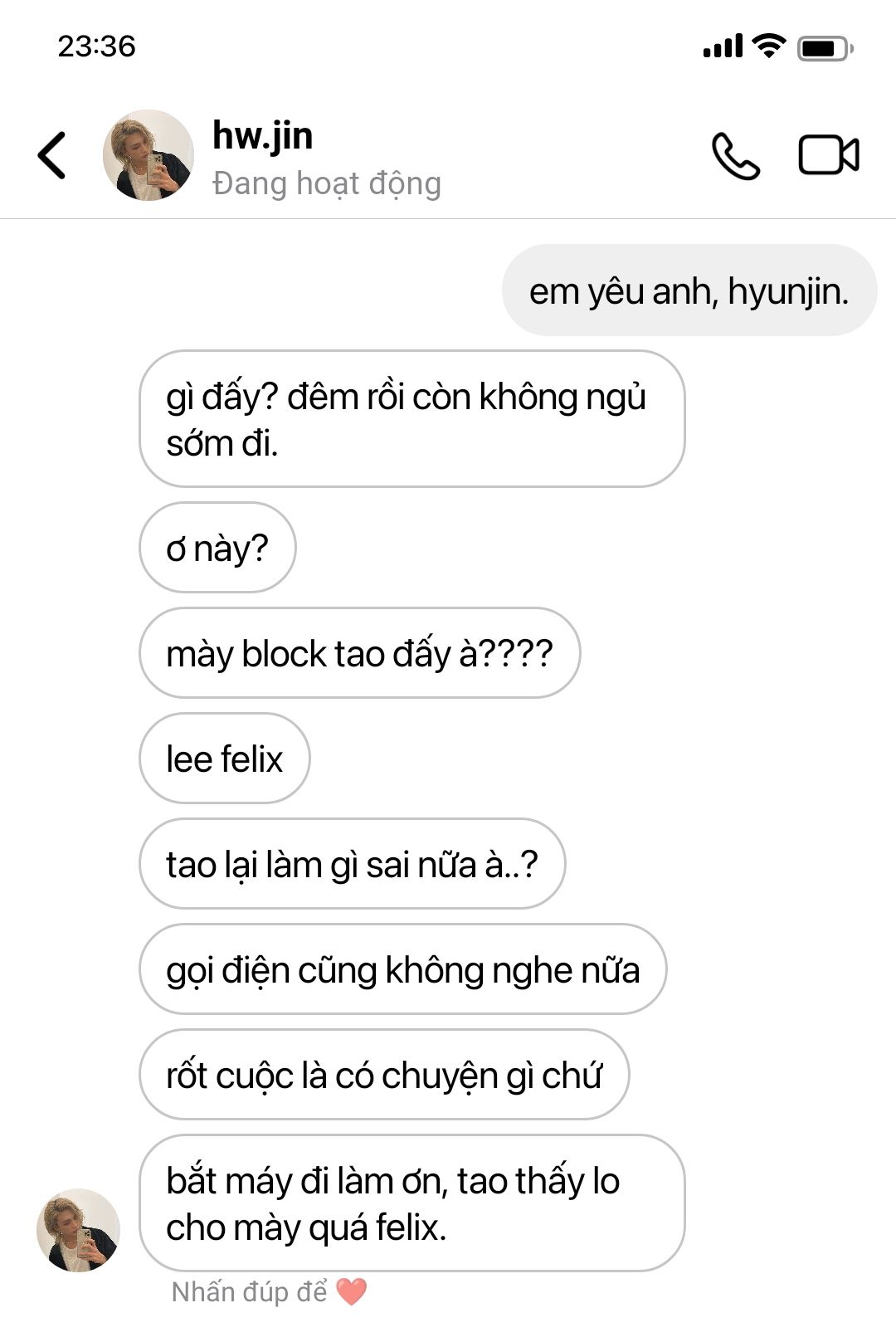Viewport: 896px width, 1337px height.
Task: Open hw.jin's profile from the header name
Action: pos(263,136)
